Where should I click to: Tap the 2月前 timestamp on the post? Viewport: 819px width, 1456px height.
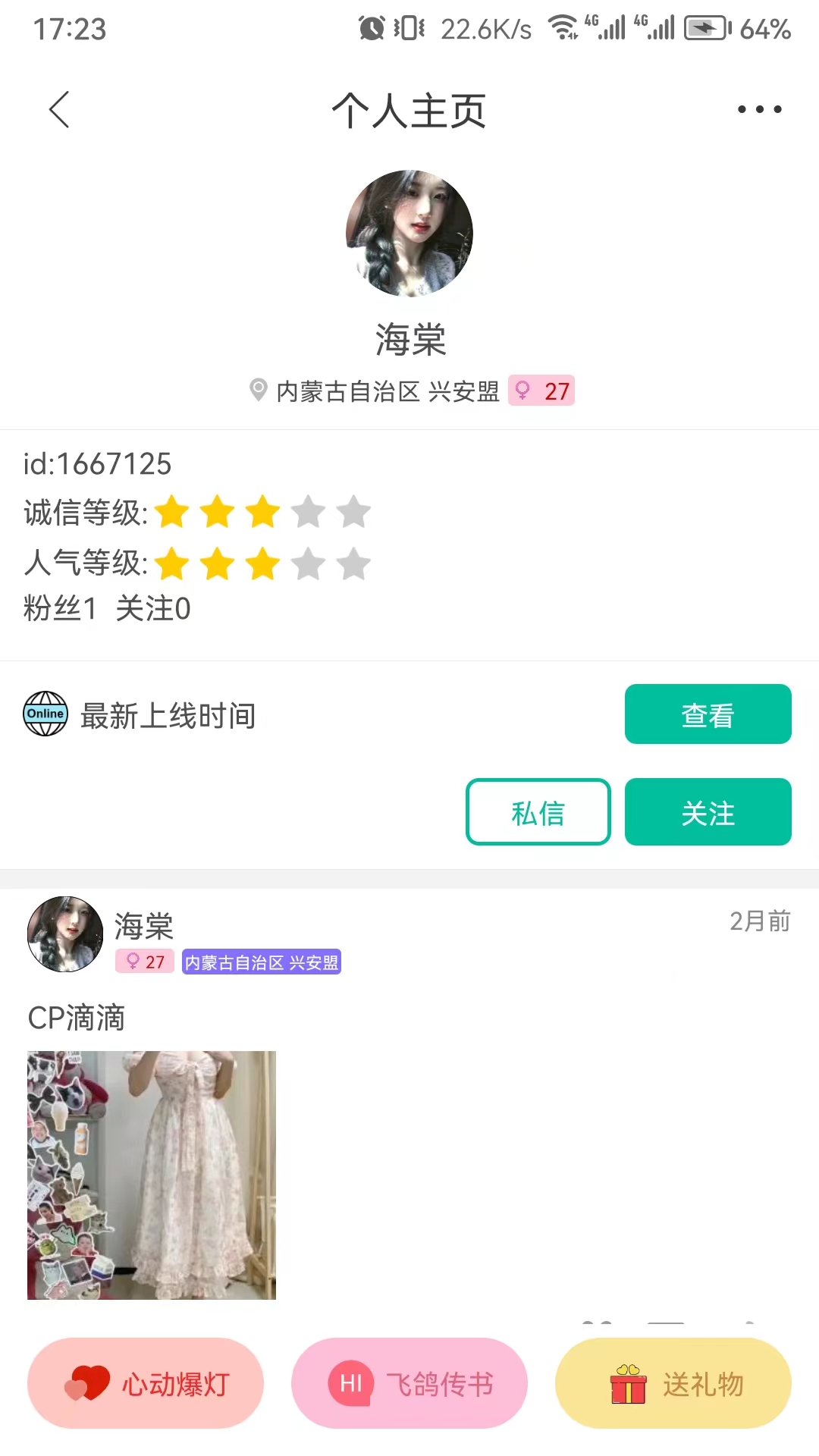[x=760, y=921]
